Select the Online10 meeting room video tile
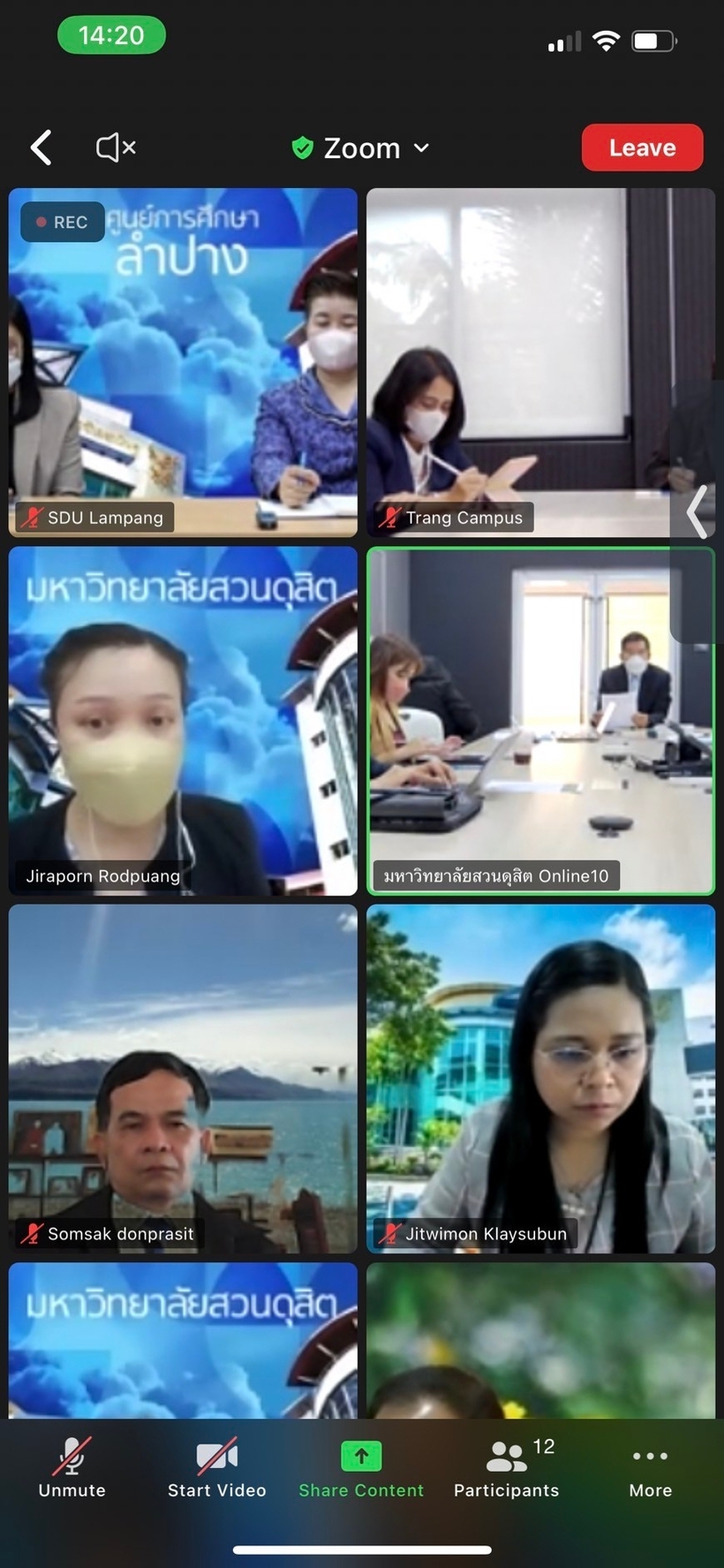The width and height of the screenshot is (724, 1568). (540, 721)
